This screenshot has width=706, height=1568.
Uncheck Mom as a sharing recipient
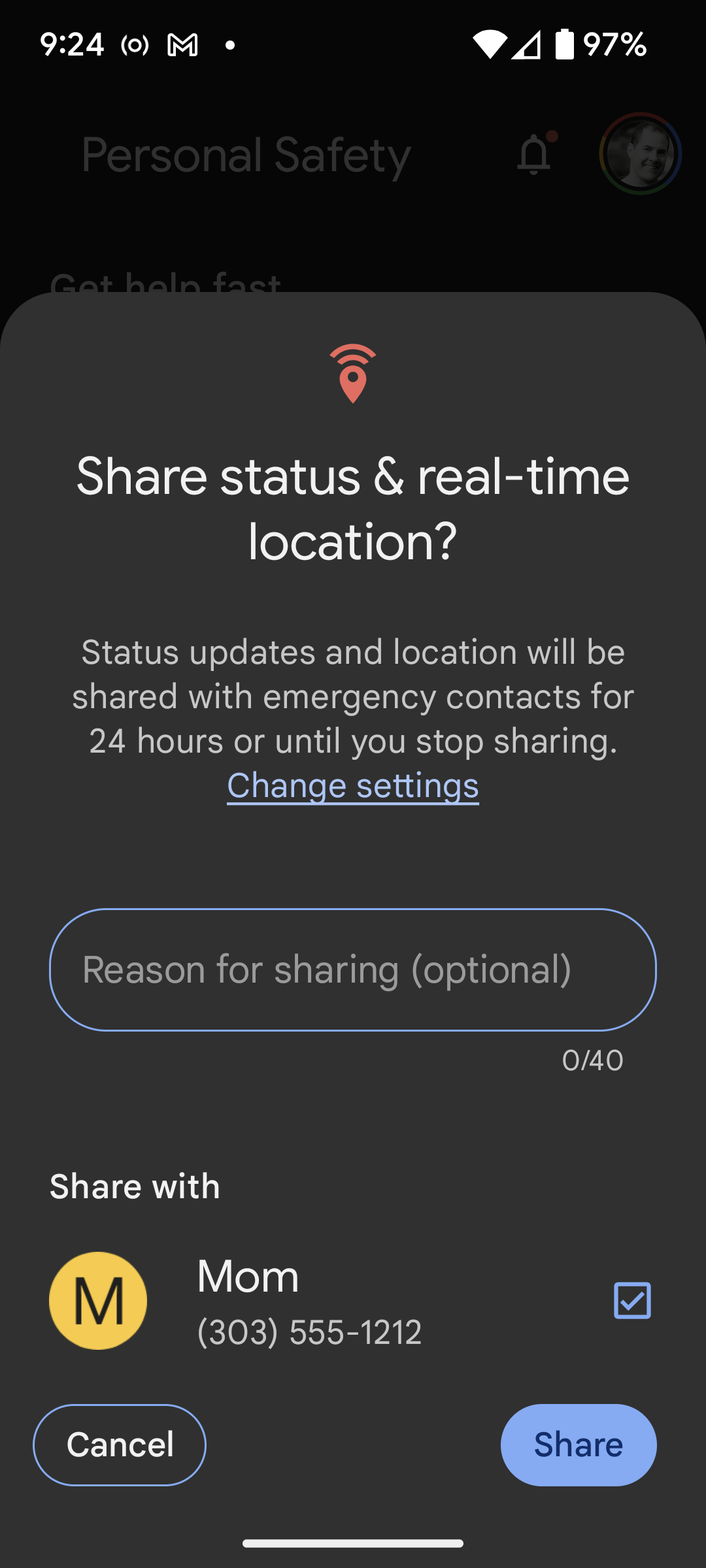pos(631,1301)
